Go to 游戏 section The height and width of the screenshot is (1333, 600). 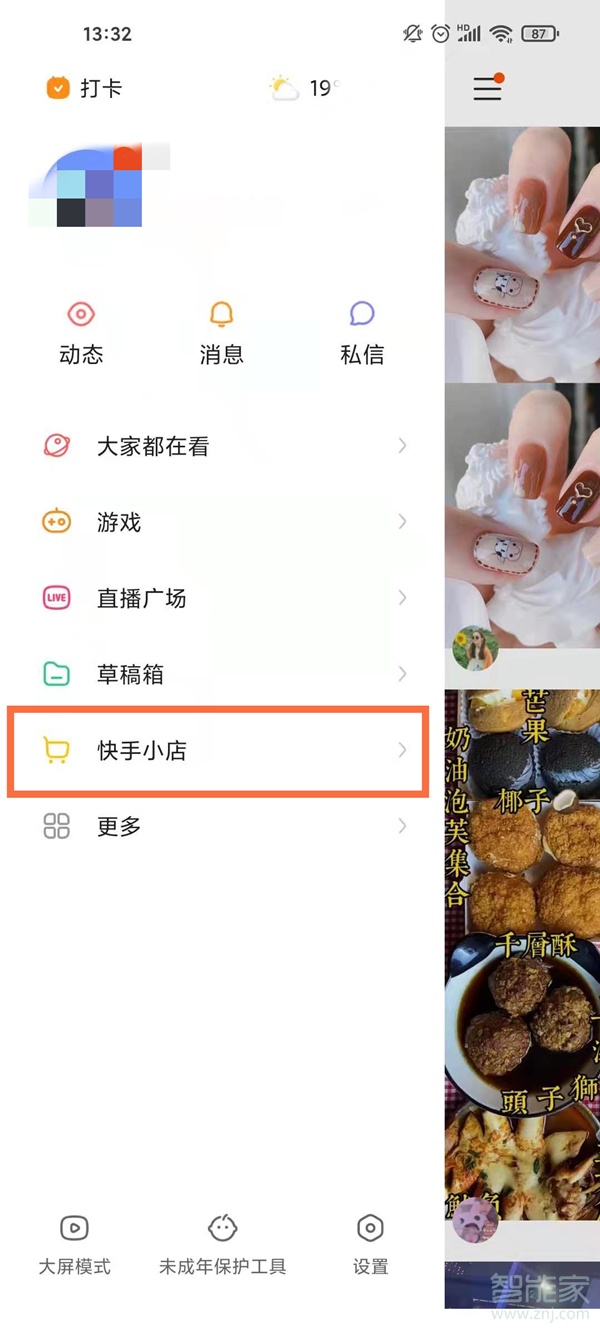pyautogui.click(x=222, y=522)
